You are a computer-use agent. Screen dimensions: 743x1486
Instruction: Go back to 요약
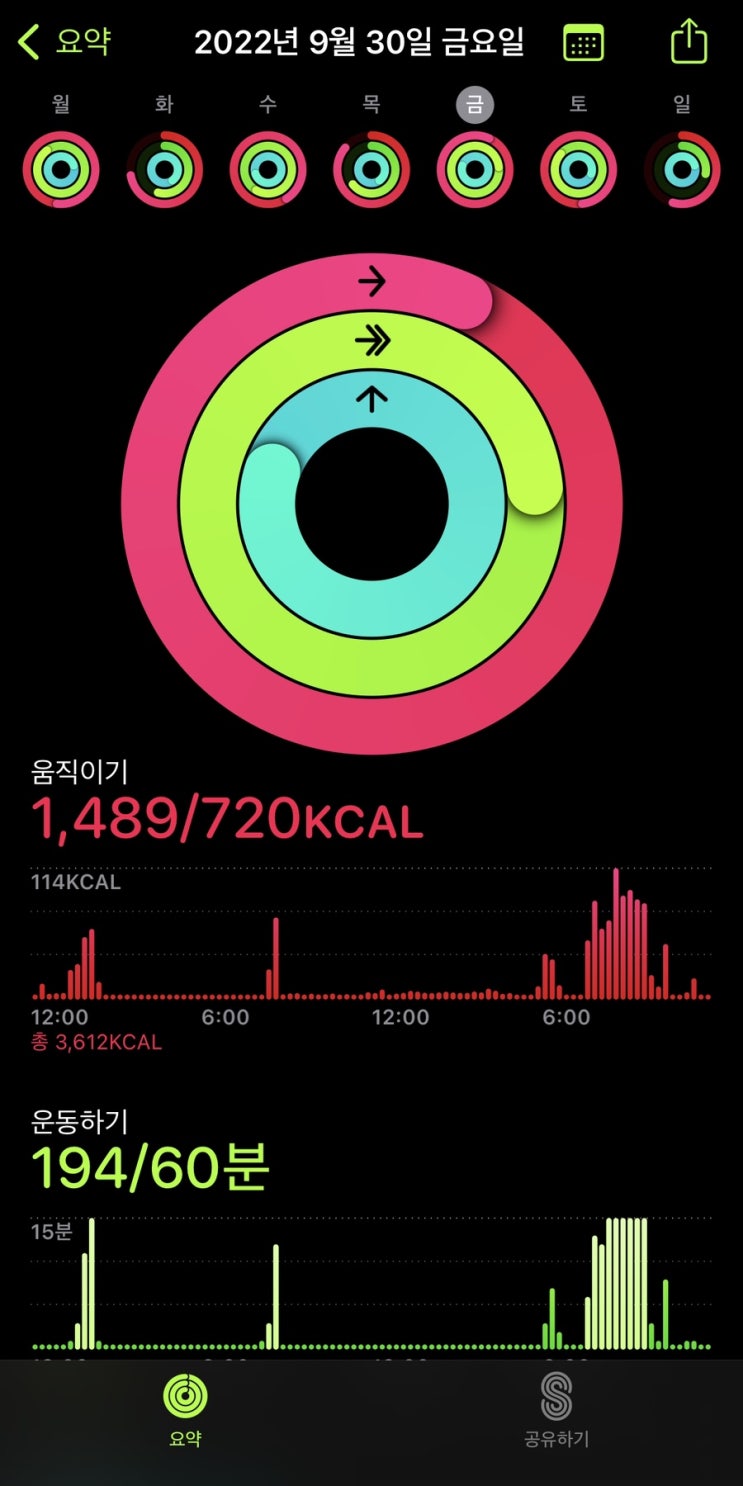[65, 42]
